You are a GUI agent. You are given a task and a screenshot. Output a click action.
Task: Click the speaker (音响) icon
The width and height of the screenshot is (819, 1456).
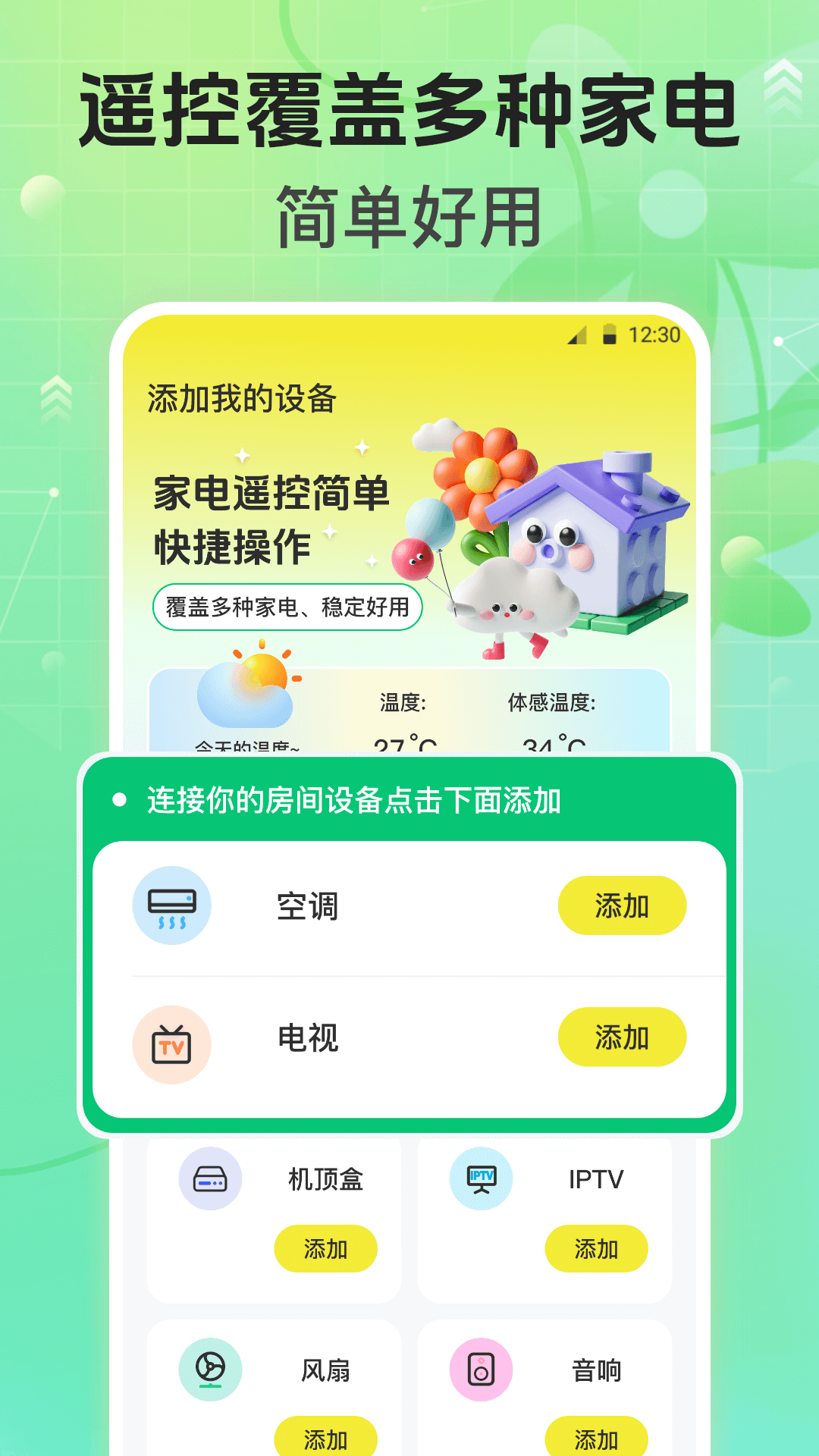pyautogui.click(x=480, y=1370)
